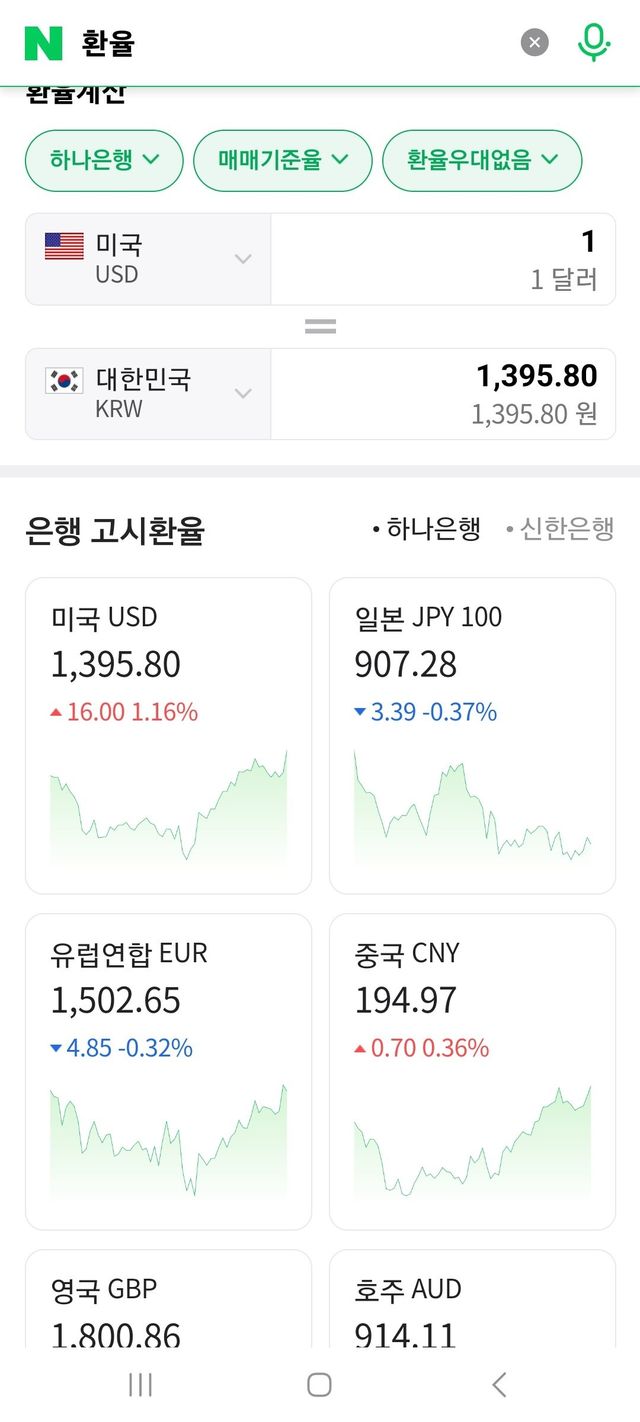Open the 미국 USD rate card

point(168,735)
